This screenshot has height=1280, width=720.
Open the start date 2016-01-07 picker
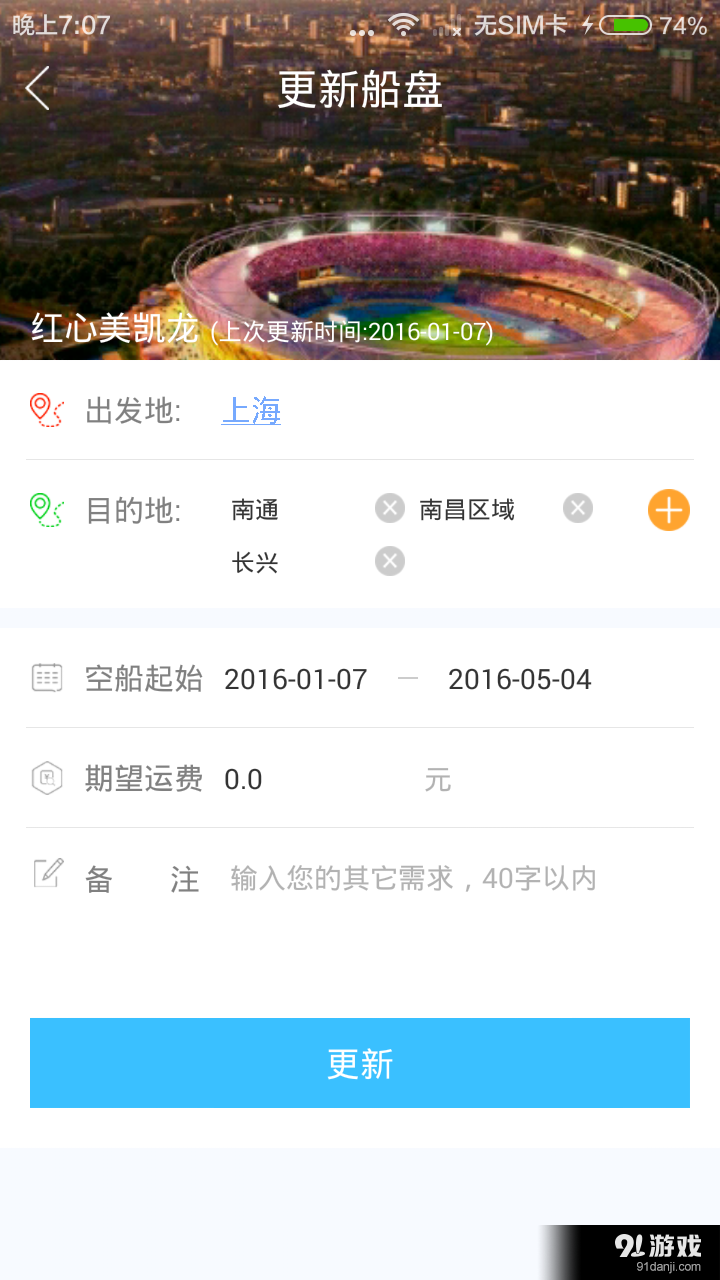pos(295,678)
